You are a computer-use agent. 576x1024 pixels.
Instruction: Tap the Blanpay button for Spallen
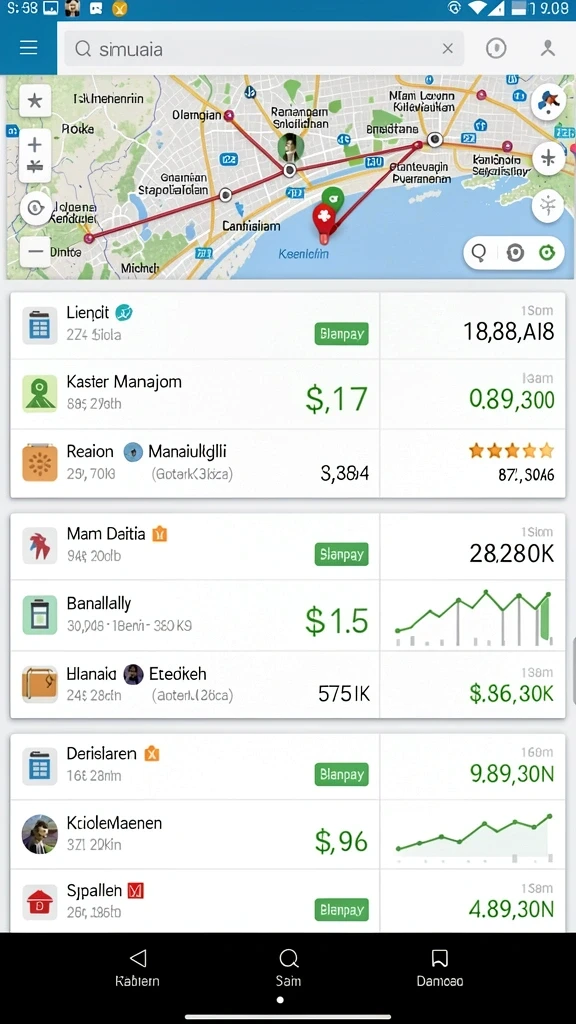[x=341, y=910]
